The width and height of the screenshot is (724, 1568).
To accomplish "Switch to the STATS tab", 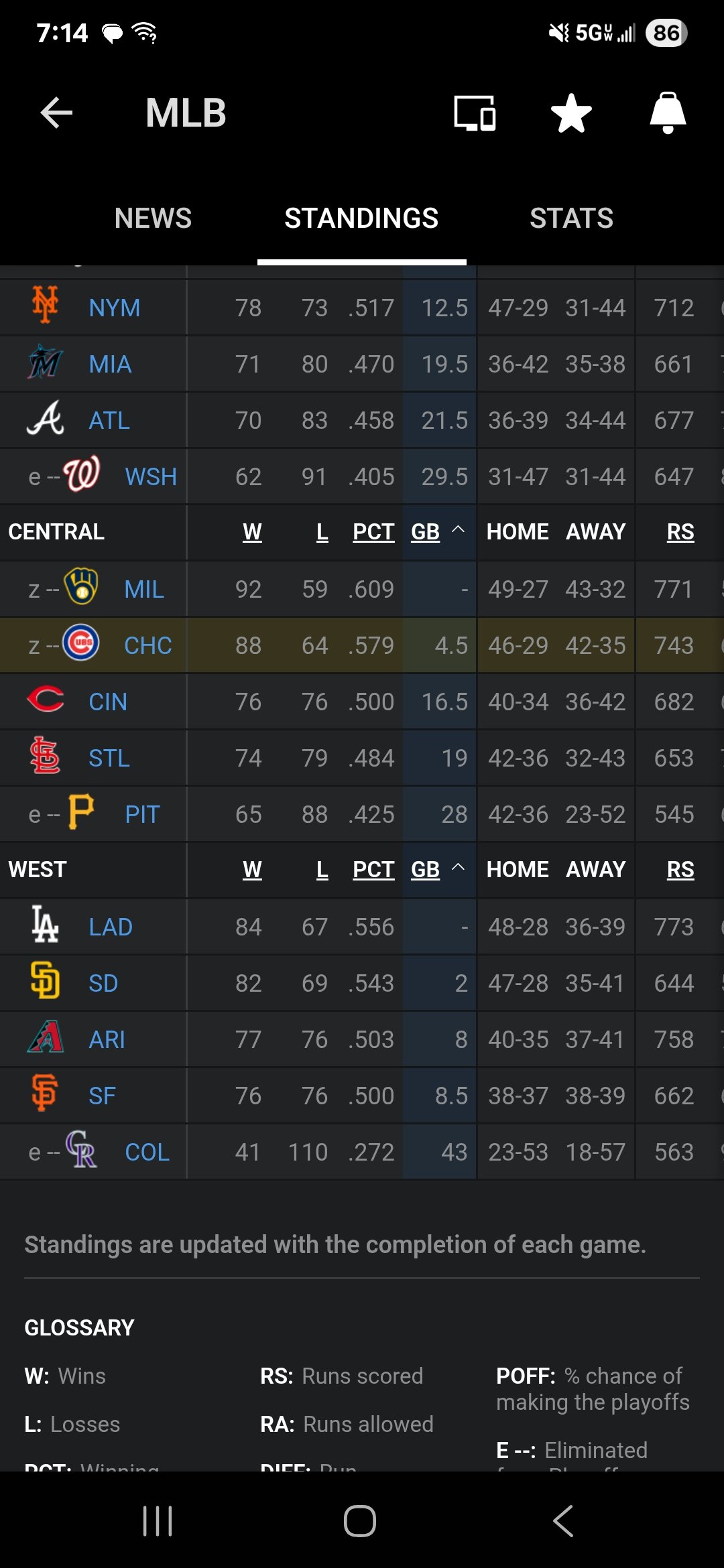I will tap(571, 218).
